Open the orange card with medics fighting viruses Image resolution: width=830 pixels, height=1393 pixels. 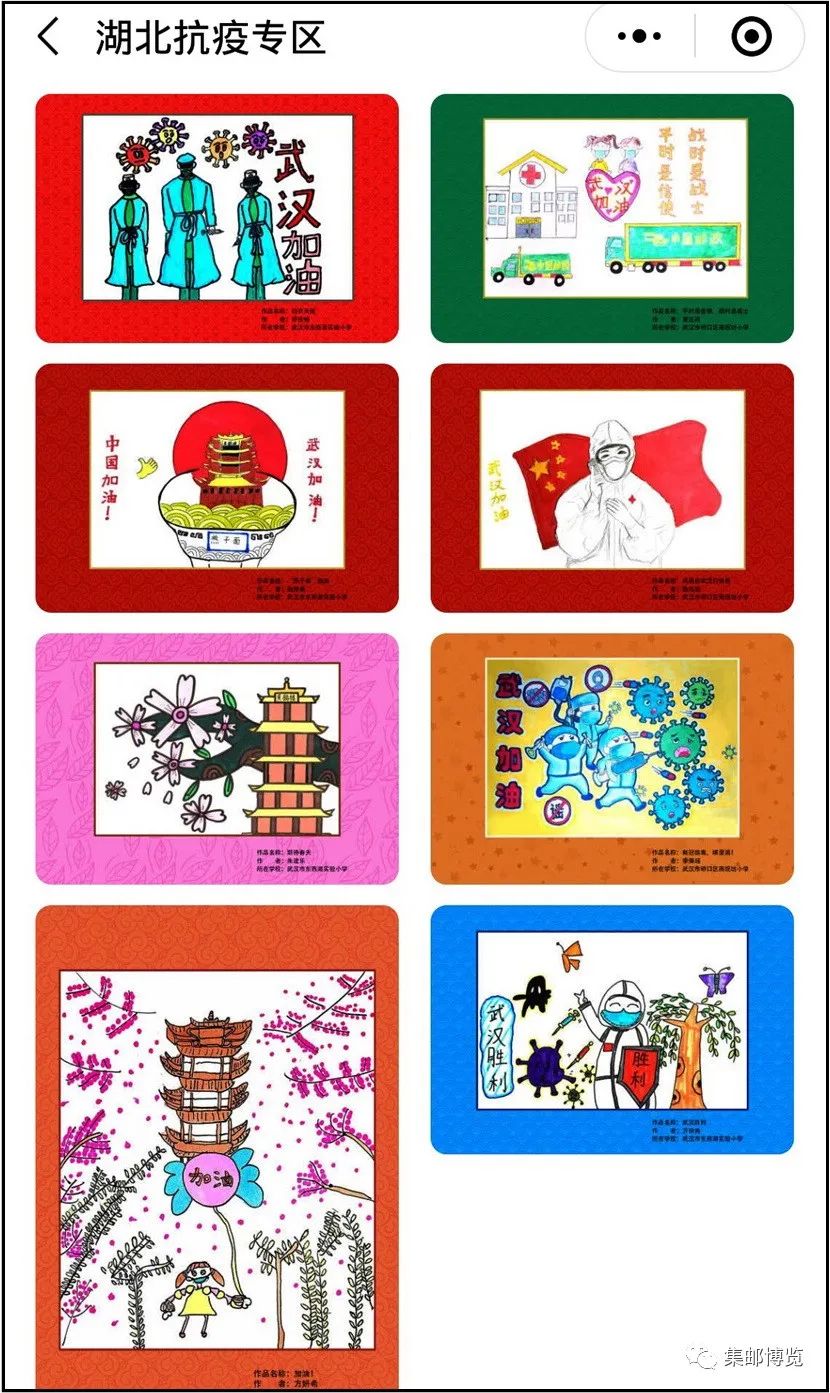coord(612,759)
